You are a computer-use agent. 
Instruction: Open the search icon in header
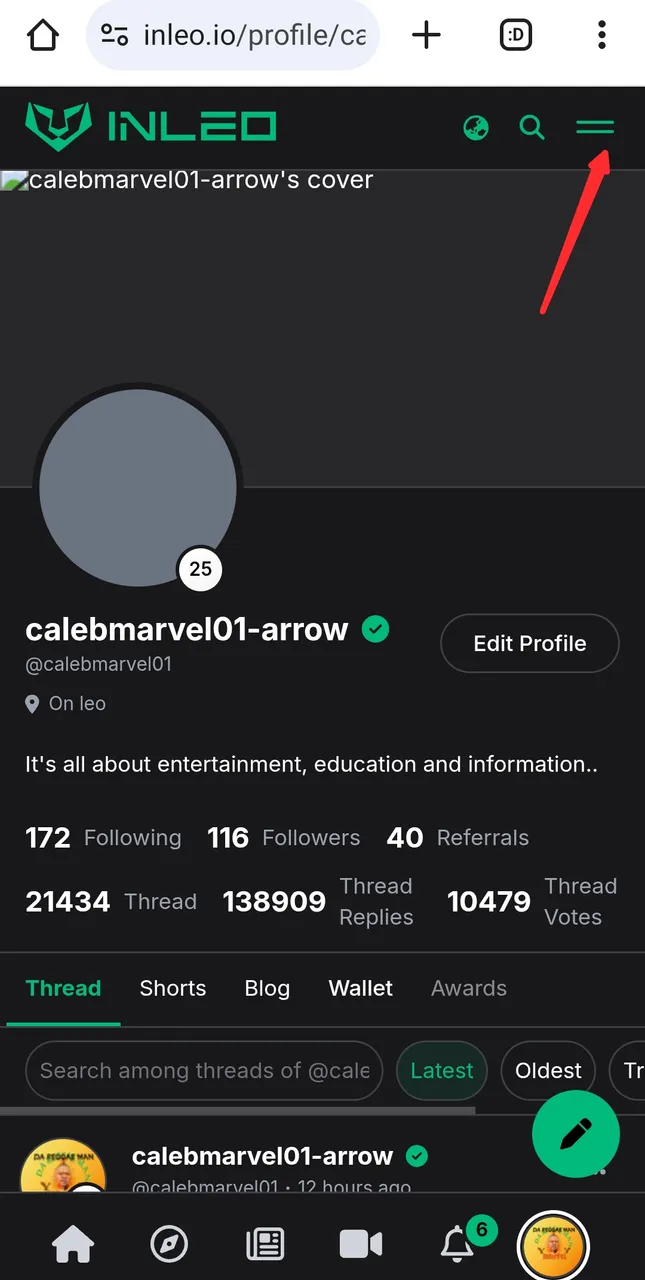pyautogui.click(x=532, y=127)
